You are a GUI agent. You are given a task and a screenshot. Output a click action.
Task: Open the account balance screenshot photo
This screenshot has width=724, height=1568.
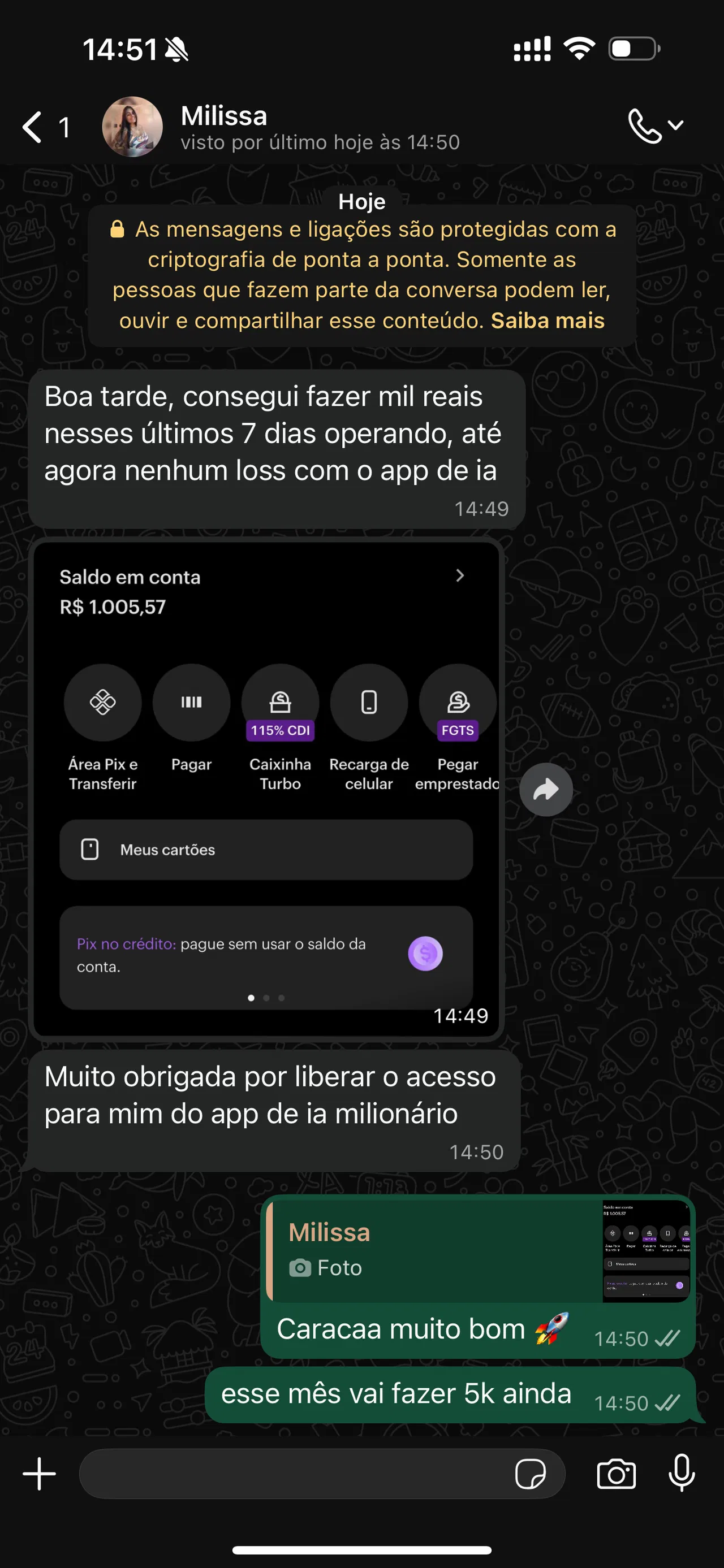265,789
